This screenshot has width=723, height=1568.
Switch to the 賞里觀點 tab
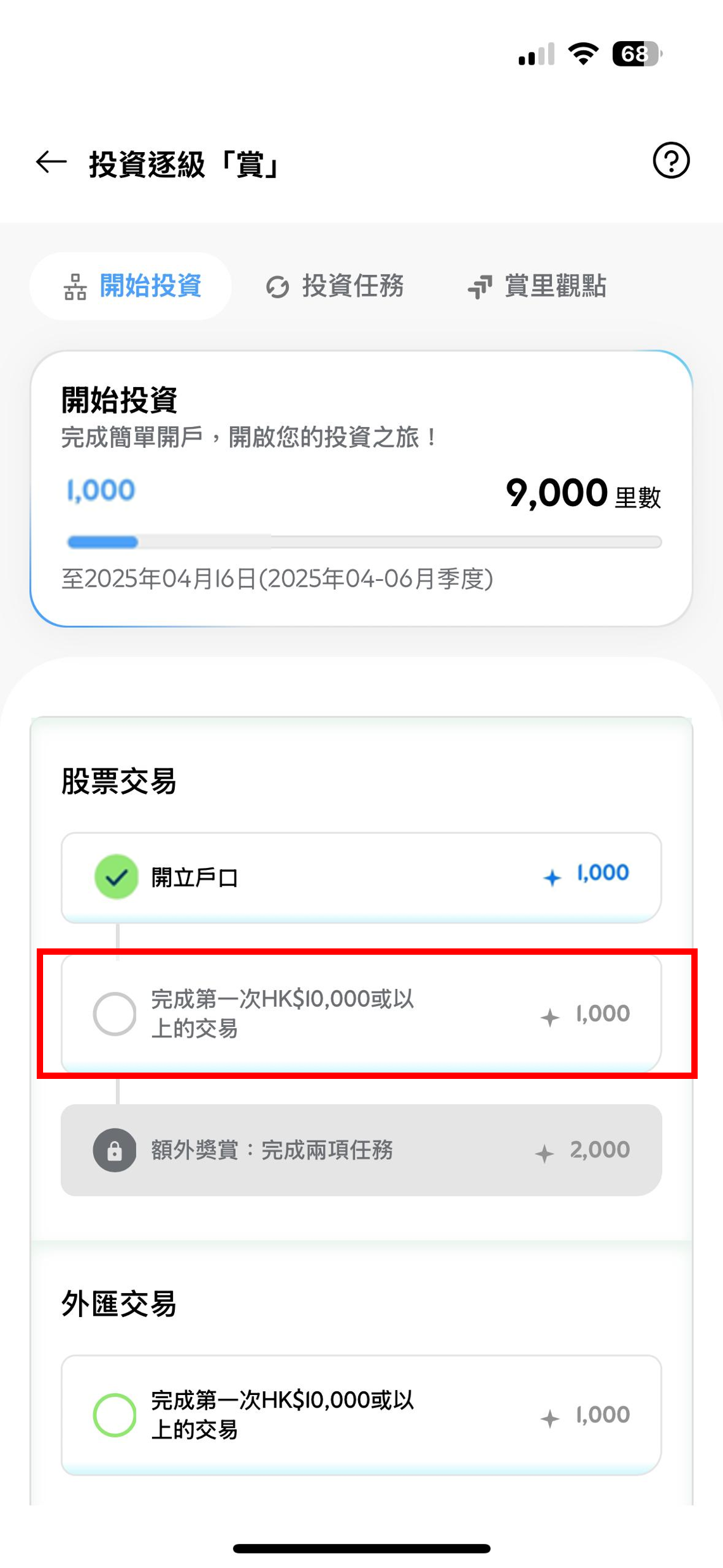pyautogui.click(x=537, y=286)
